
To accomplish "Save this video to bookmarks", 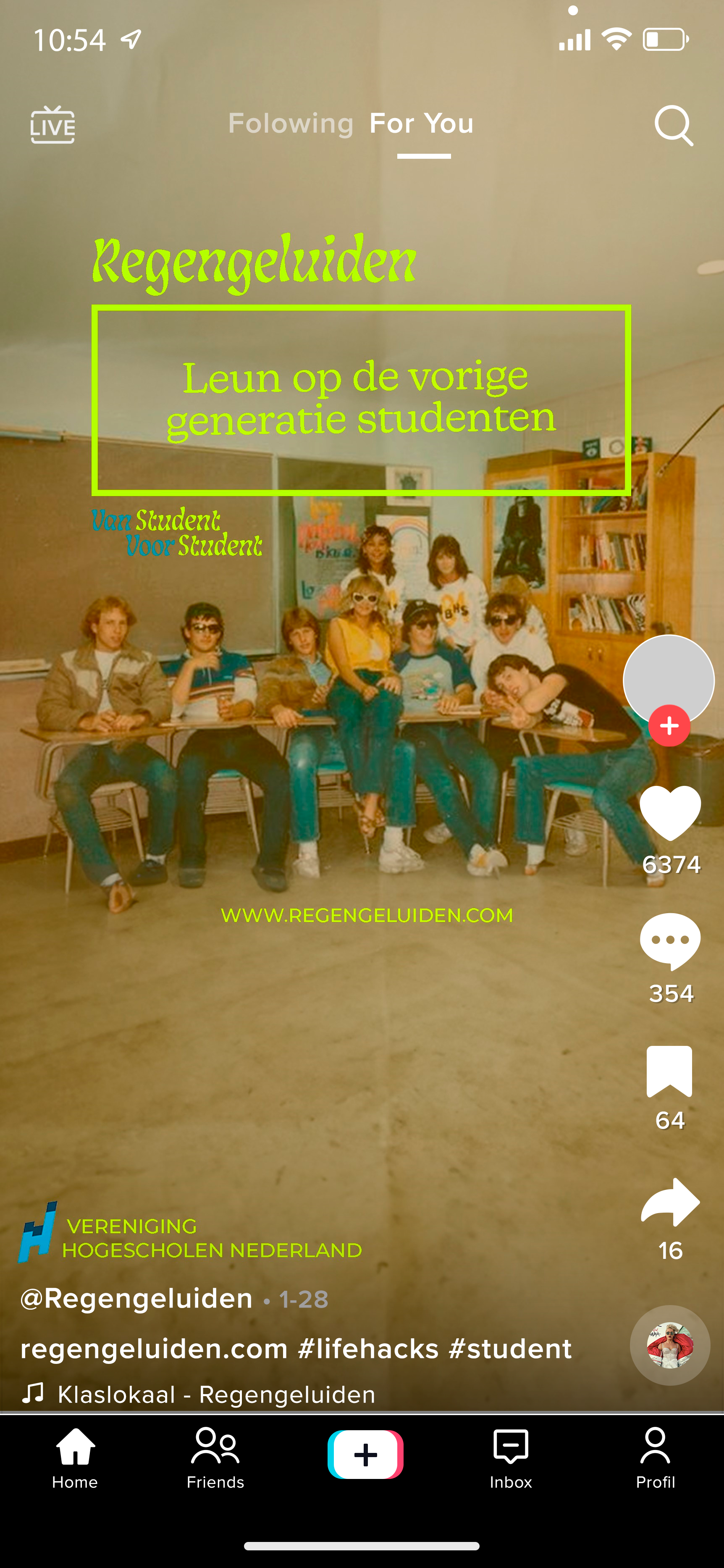I will 669,1072.
